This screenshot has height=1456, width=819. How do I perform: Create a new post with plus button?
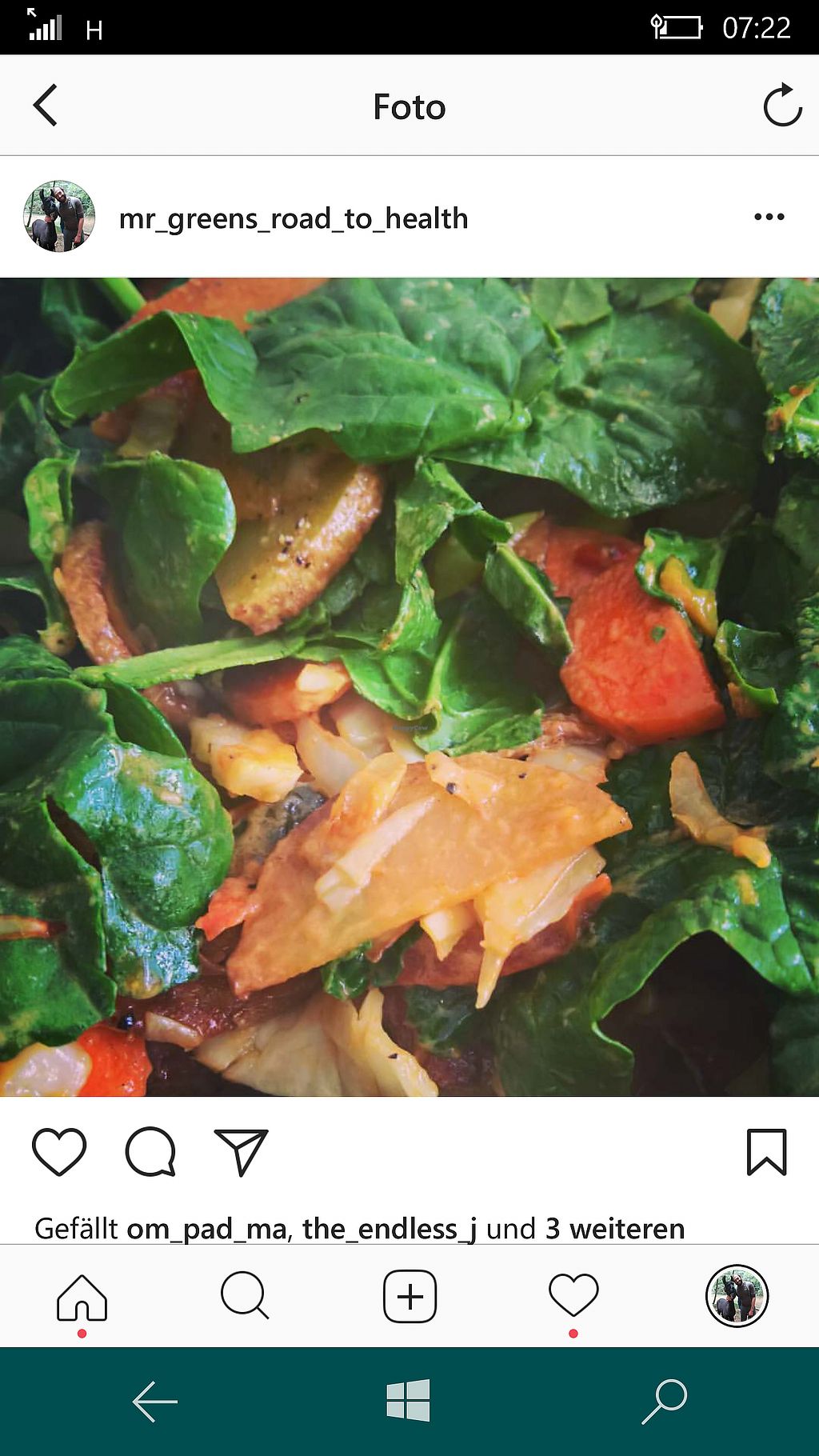409,1296
